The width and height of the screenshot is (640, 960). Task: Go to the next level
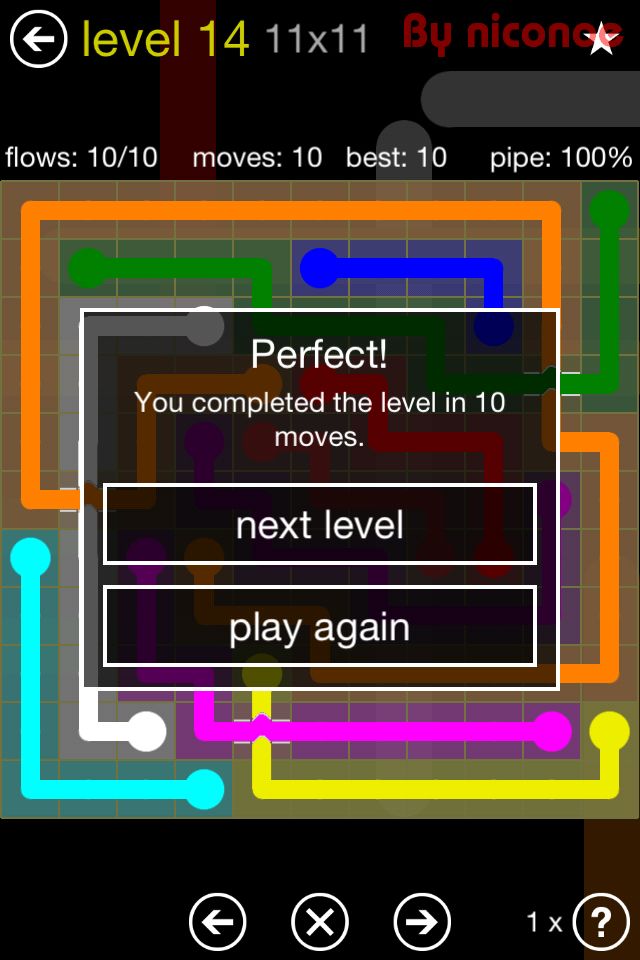pyautogui.click(x=320, y=525)
